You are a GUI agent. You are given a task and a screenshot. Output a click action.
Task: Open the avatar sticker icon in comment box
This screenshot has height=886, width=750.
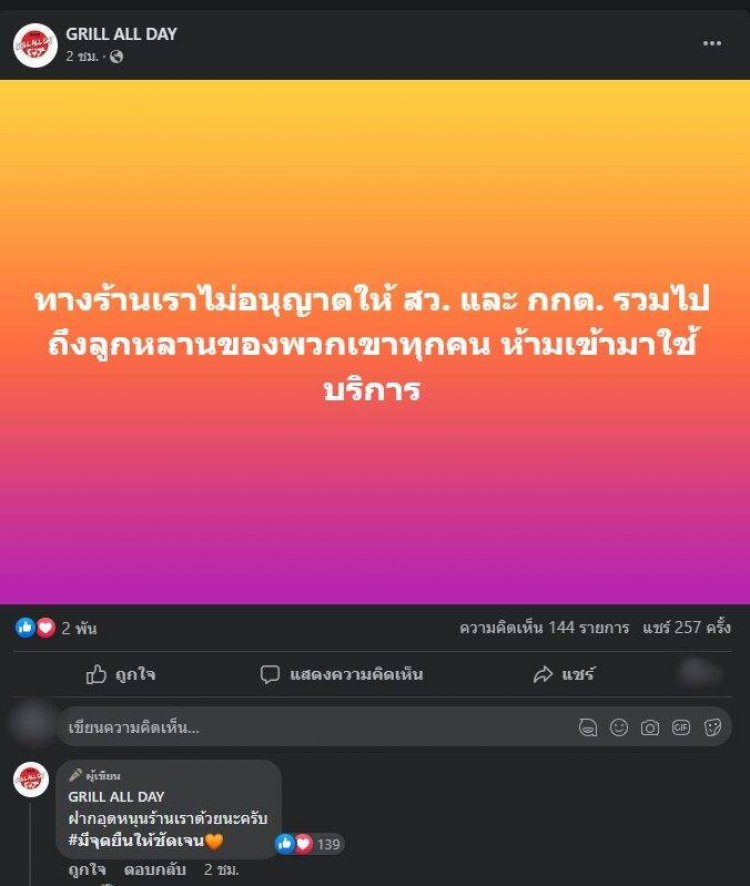[588, 728]
